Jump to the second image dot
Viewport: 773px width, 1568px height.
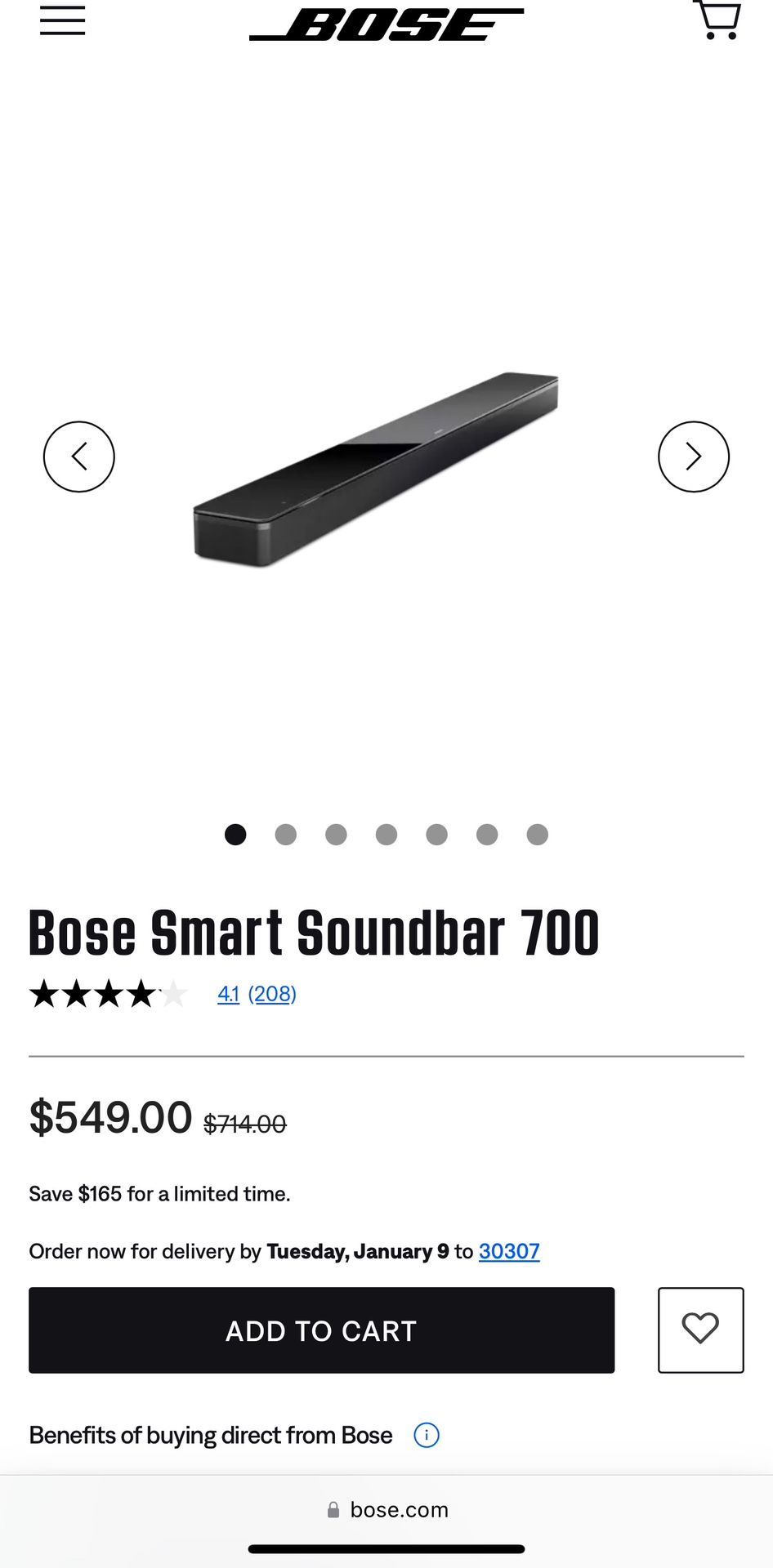point(286,835)
